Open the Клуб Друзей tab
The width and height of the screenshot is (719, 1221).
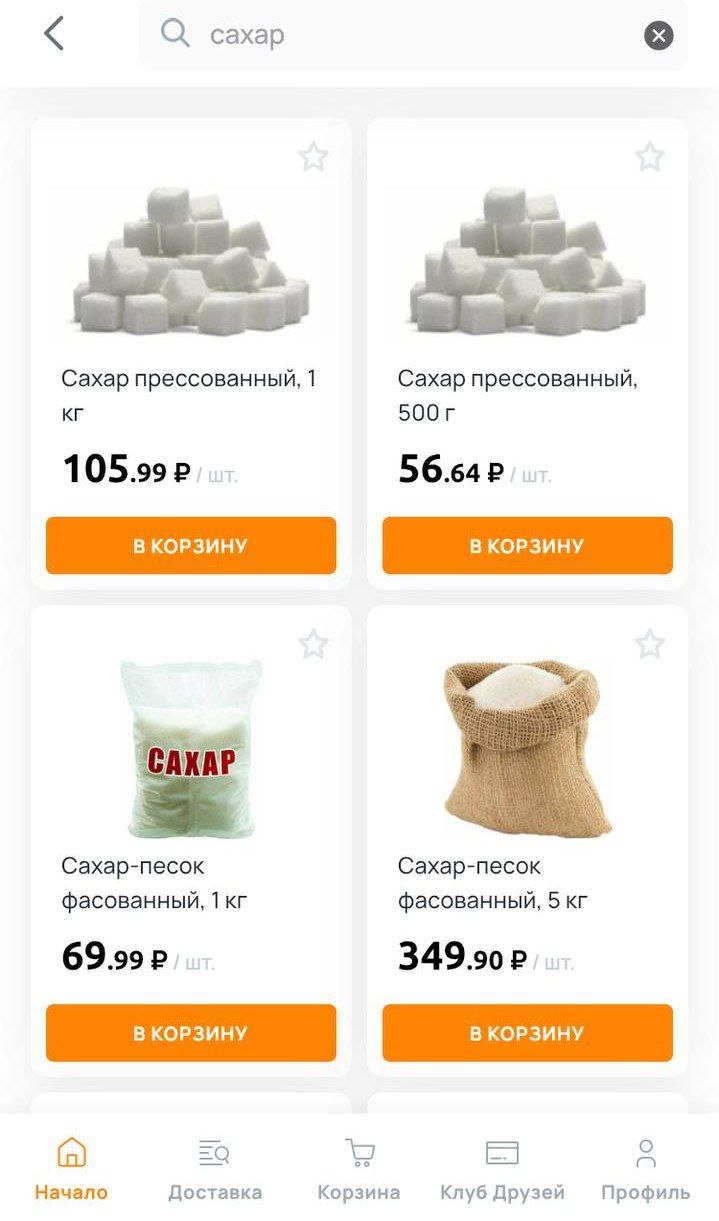point(502,1170)
